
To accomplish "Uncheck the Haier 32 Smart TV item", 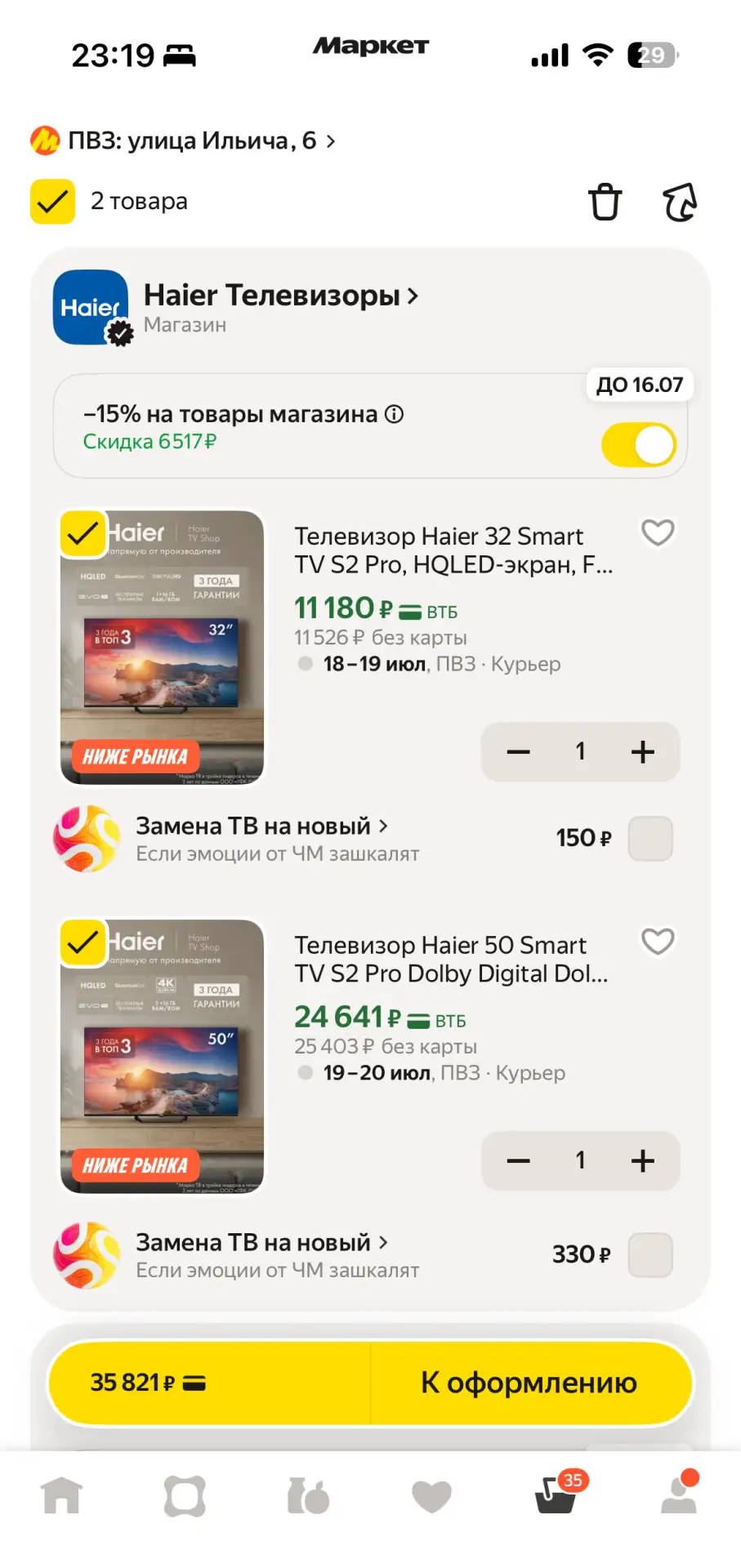I will pyautogui.click(x=83, y=533).
